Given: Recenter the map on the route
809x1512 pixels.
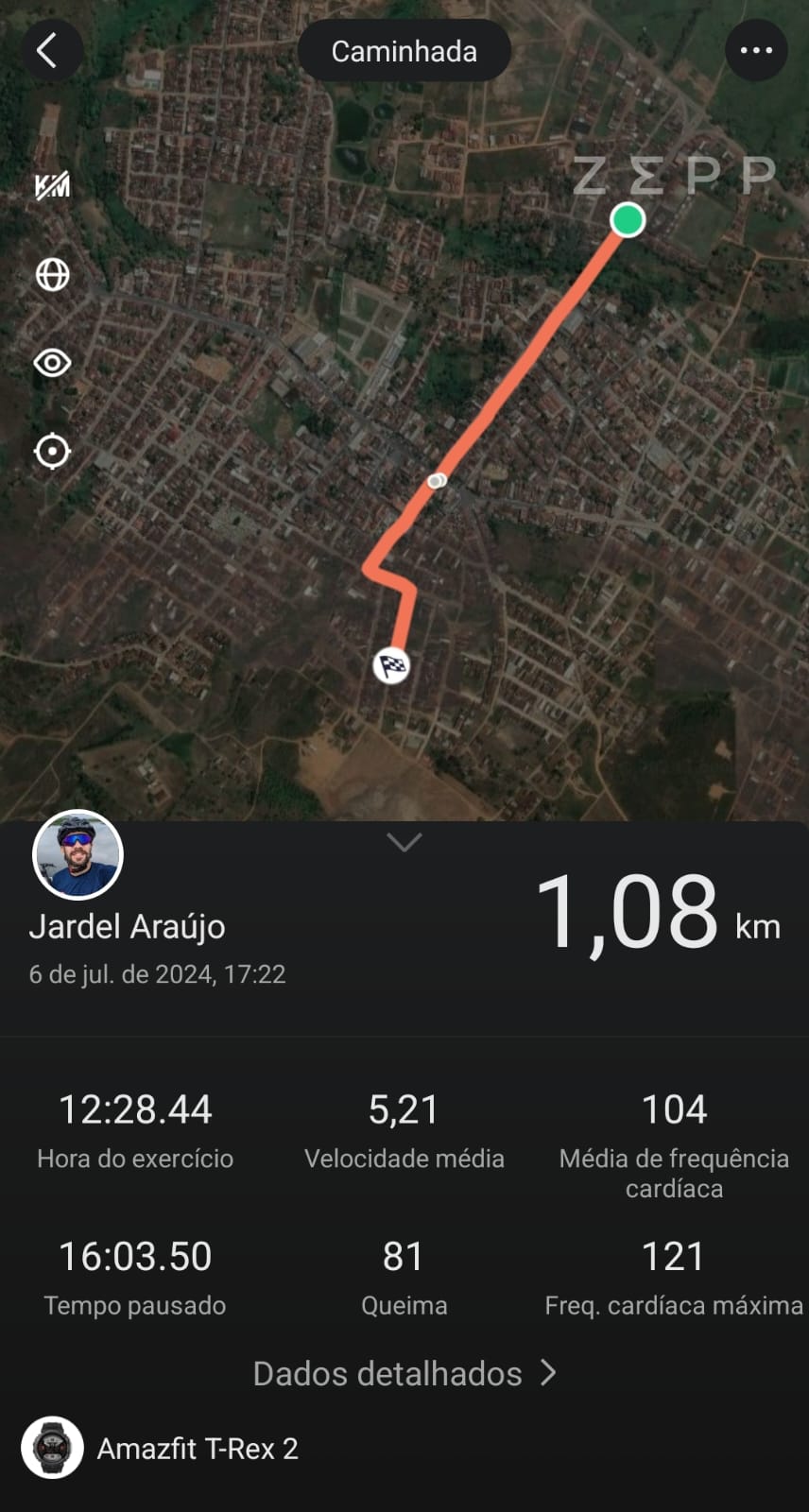Looking at the screenshot, I should 52,452.
